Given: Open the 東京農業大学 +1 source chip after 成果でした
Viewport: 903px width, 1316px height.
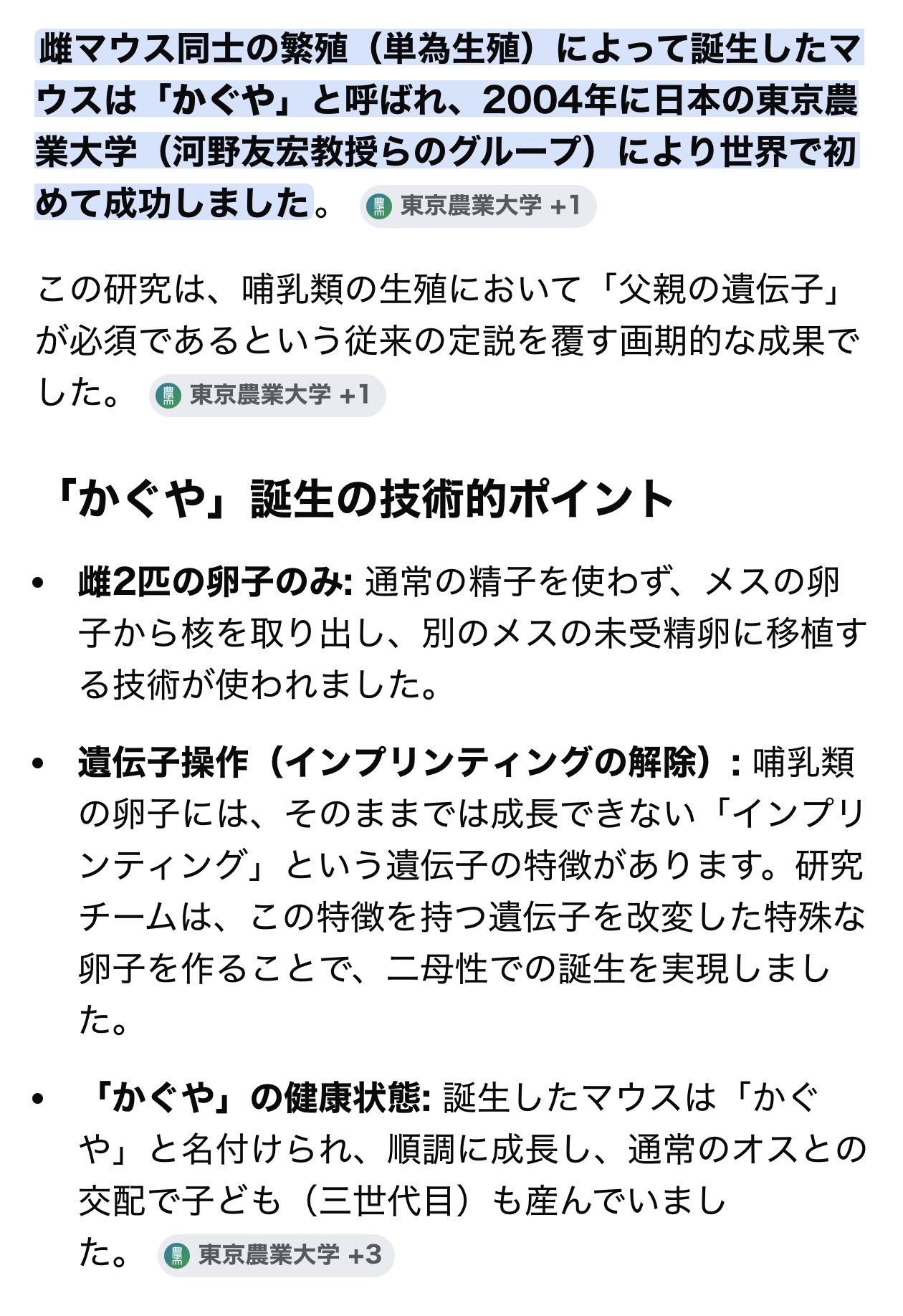Looking at the screenshot, I should (267, 395).
